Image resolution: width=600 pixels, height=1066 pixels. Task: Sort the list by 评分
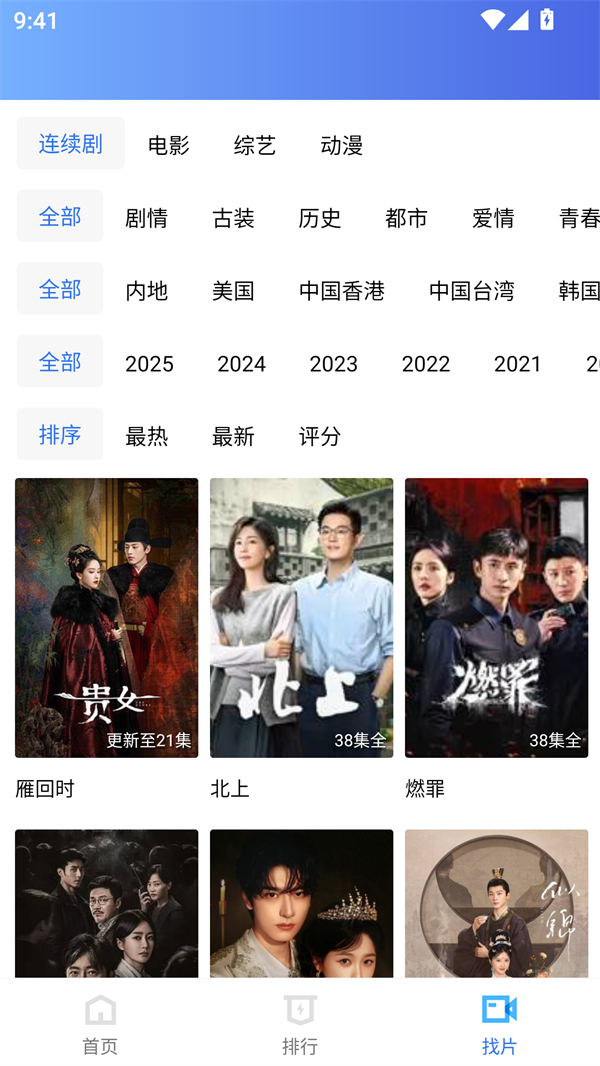click(x=319, y=436)
